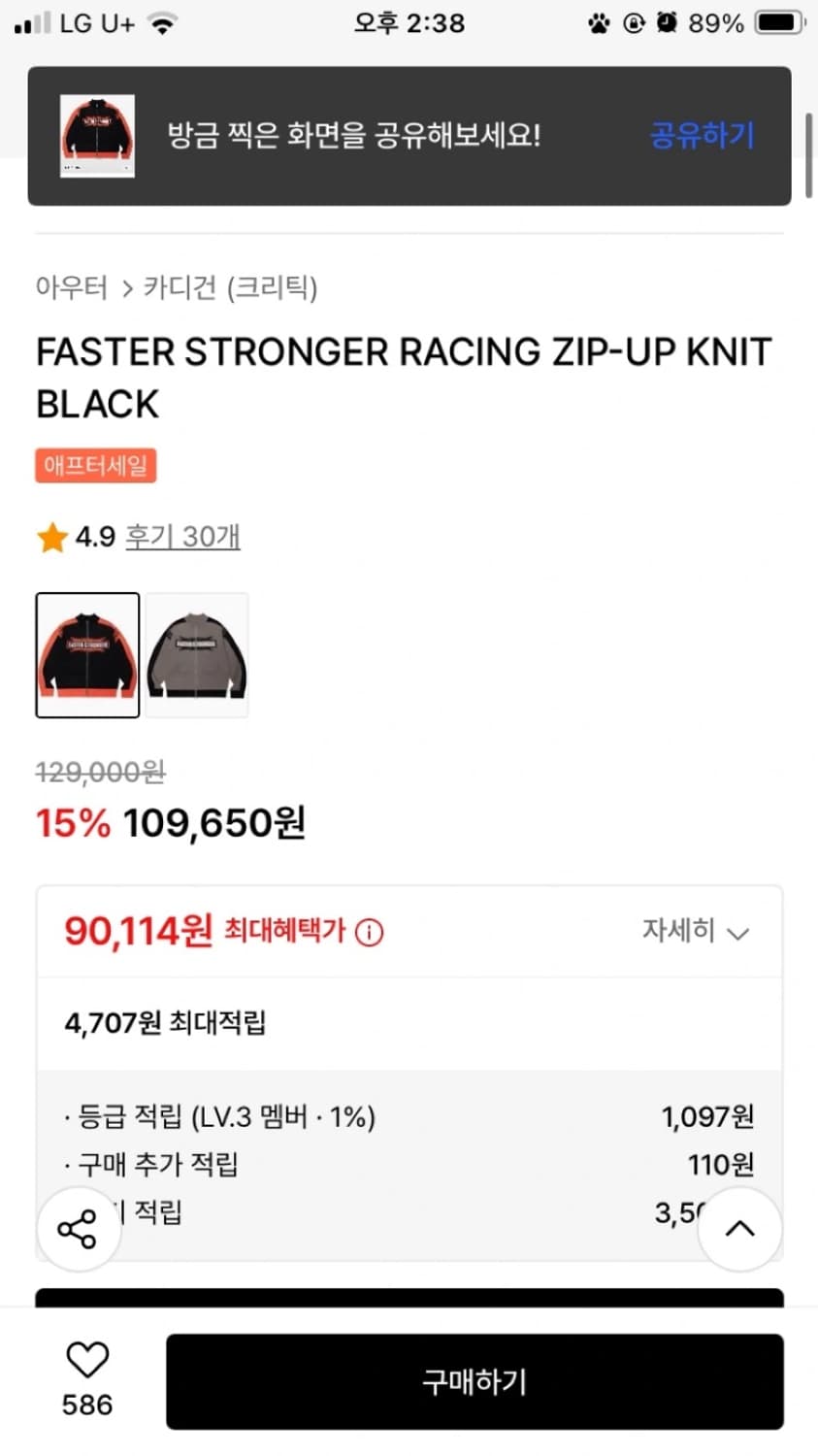This screenshot has height=1456, width=818.
Task: Tap the 공유하기 share link
Action: click(x=702, y=136)
